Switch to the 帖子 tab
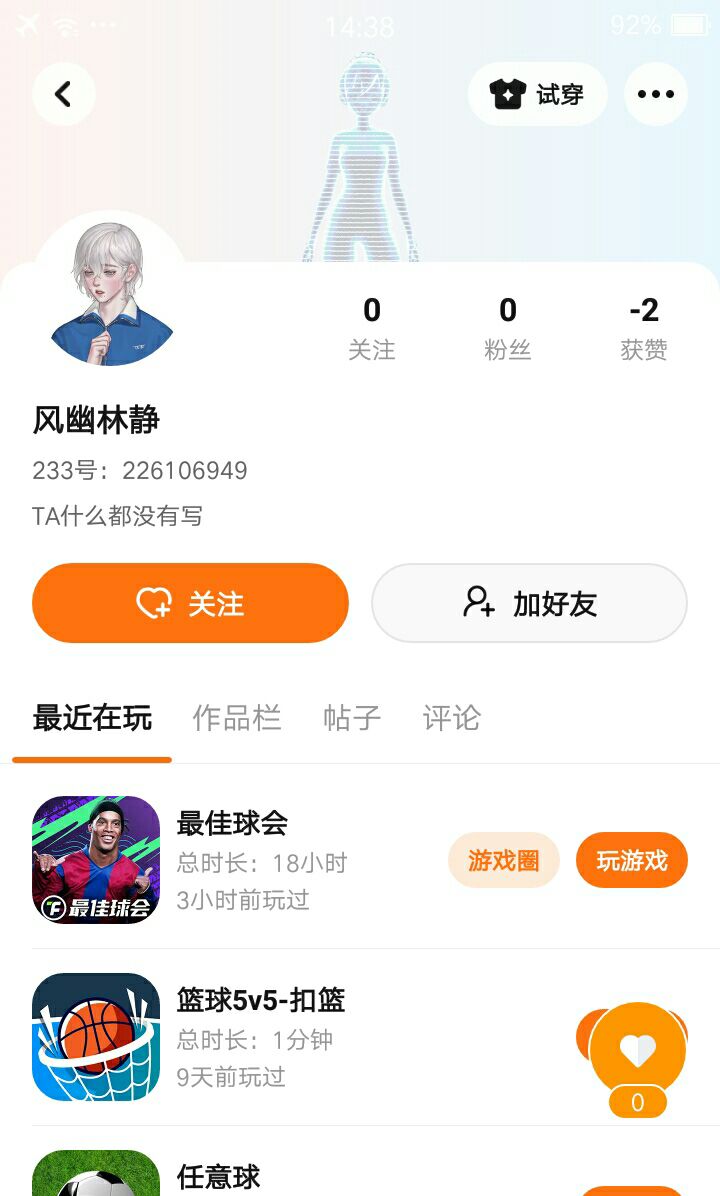Viewport: 720px width, 1196px height. 351,718
